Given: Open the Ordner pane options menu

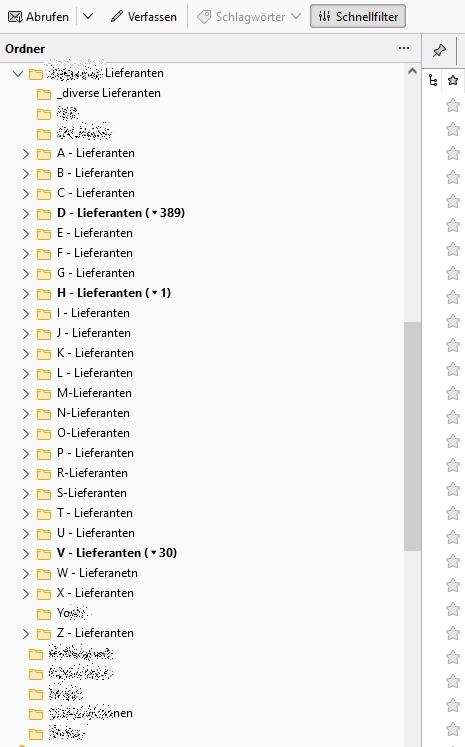Looking at the screenshot, I should point(404,48).
